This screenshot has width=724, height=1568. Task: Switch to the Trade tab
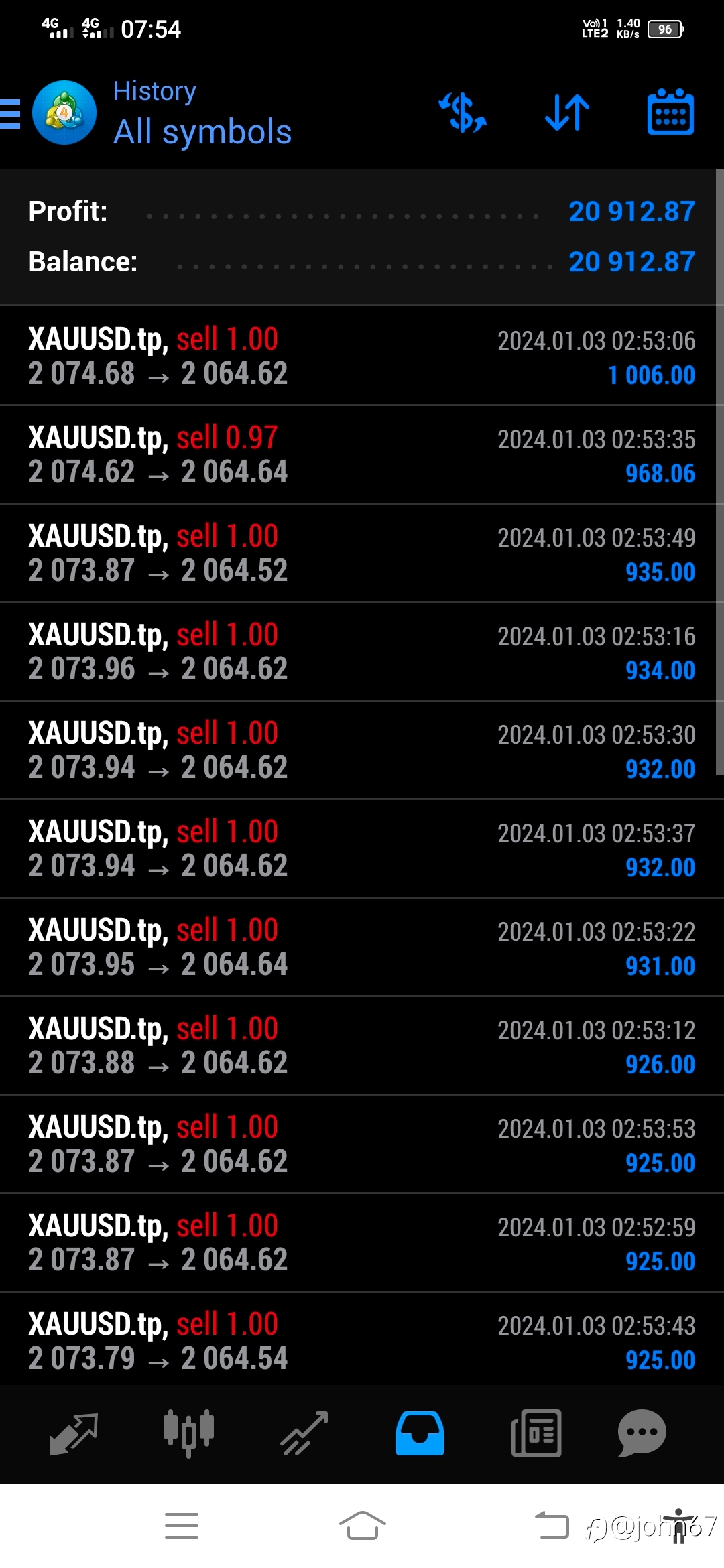pyautogui.click(x=304, y=1433)
